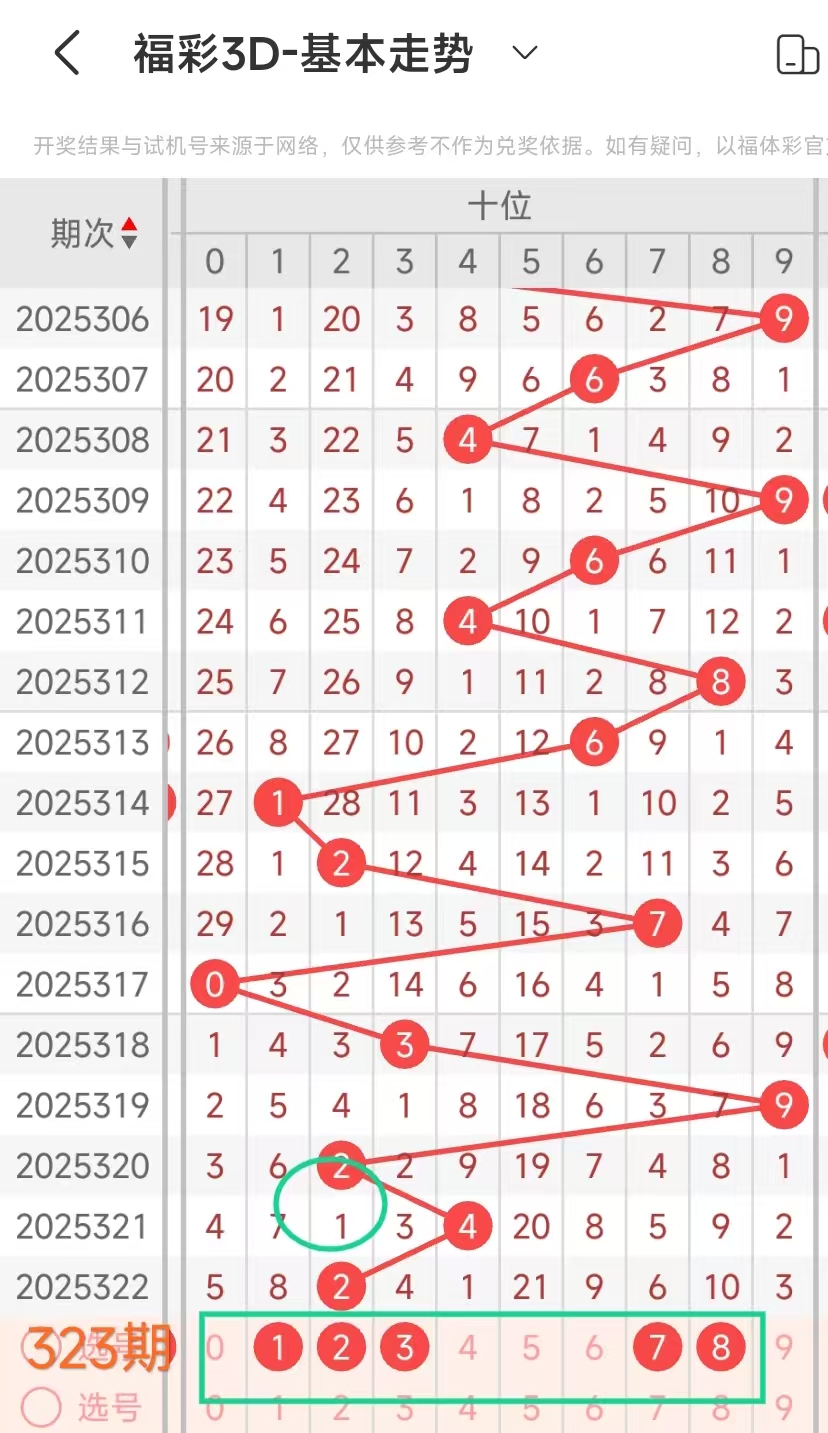Viewport: 828px width, 1433px height.
Task: Deselect digit 1 in the 323期 selection row
Action: pos(278,1348)
